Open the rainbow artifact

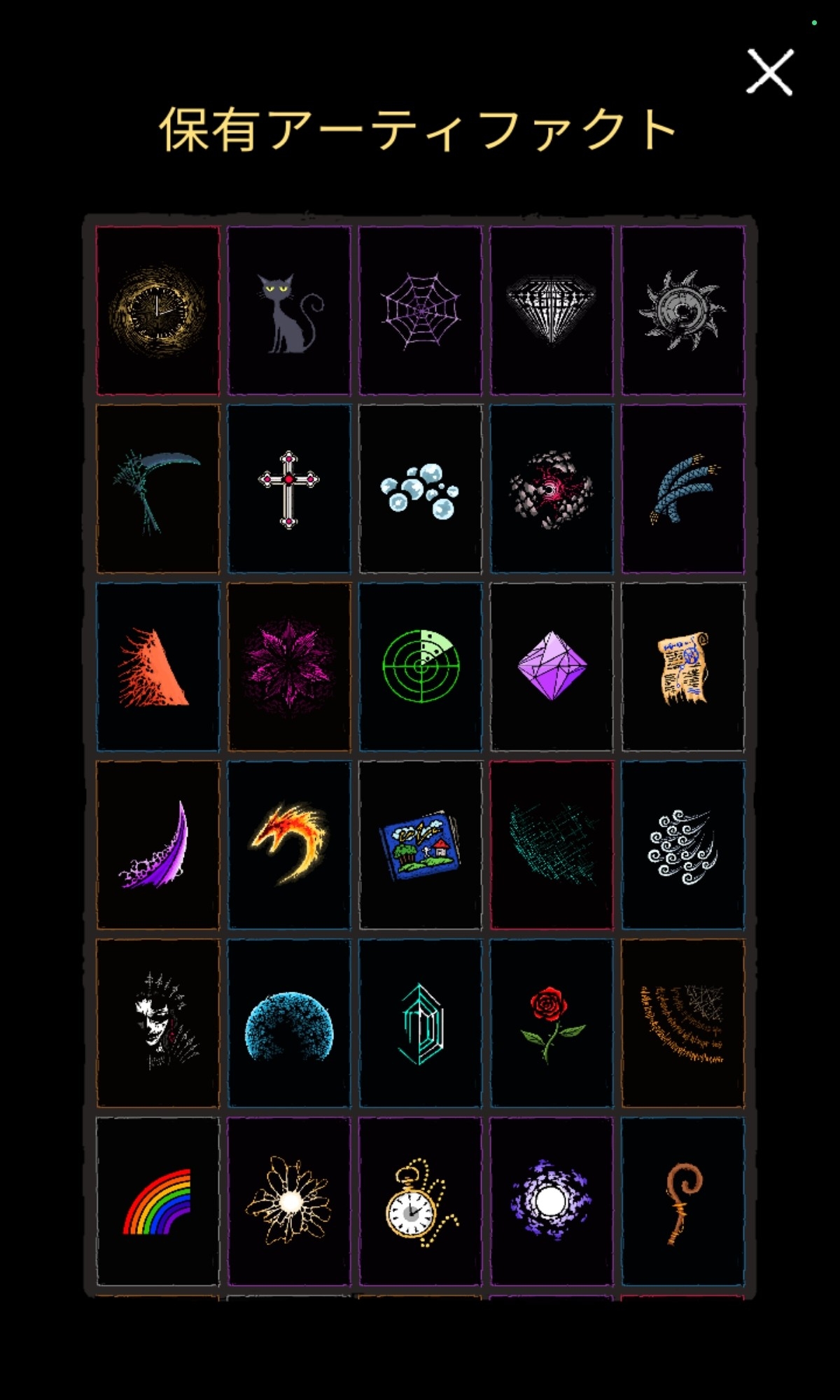[x=157, y=1201]
